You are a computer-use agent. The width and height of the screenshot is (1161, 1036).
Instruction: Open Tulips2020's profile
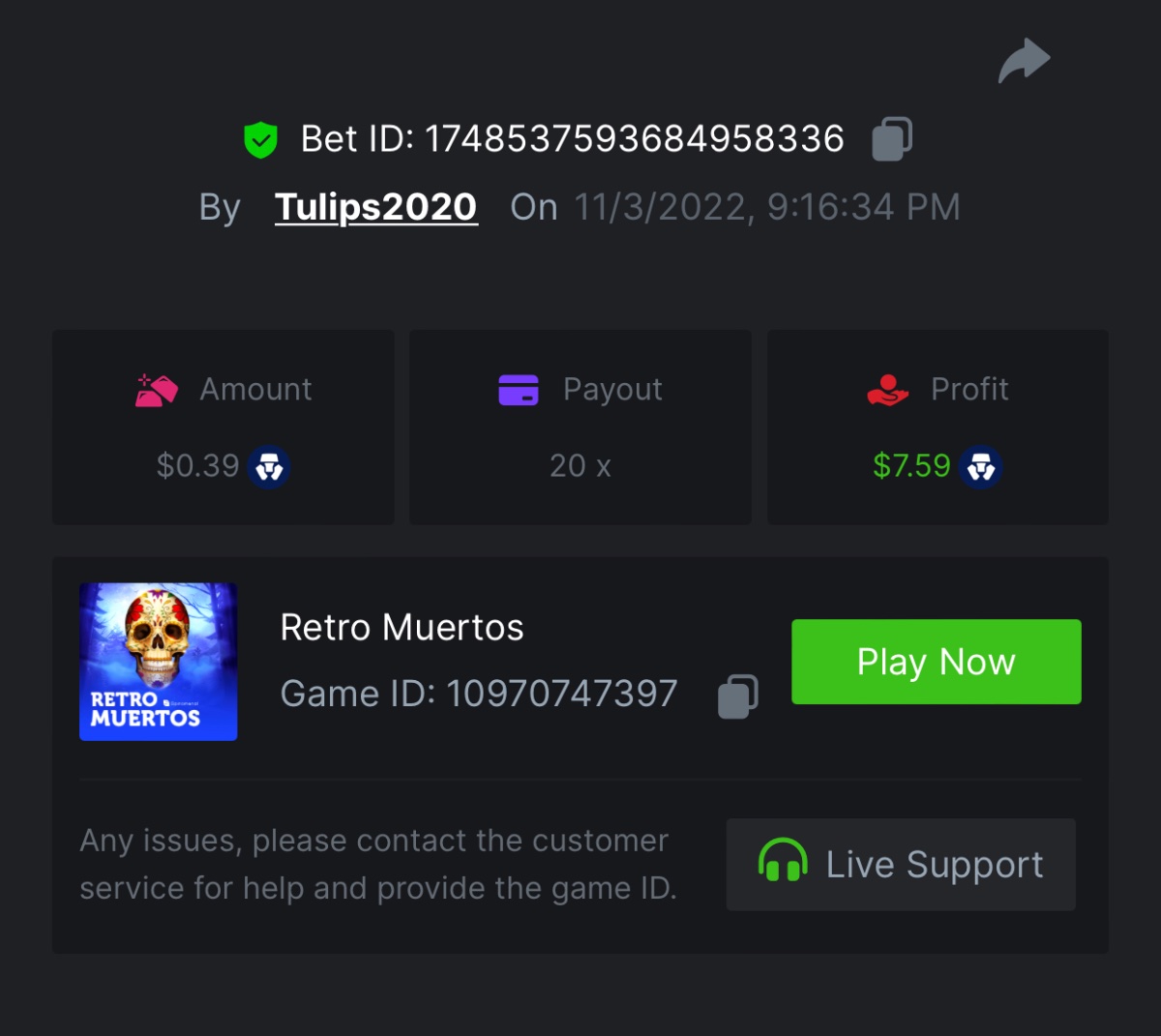375,207
